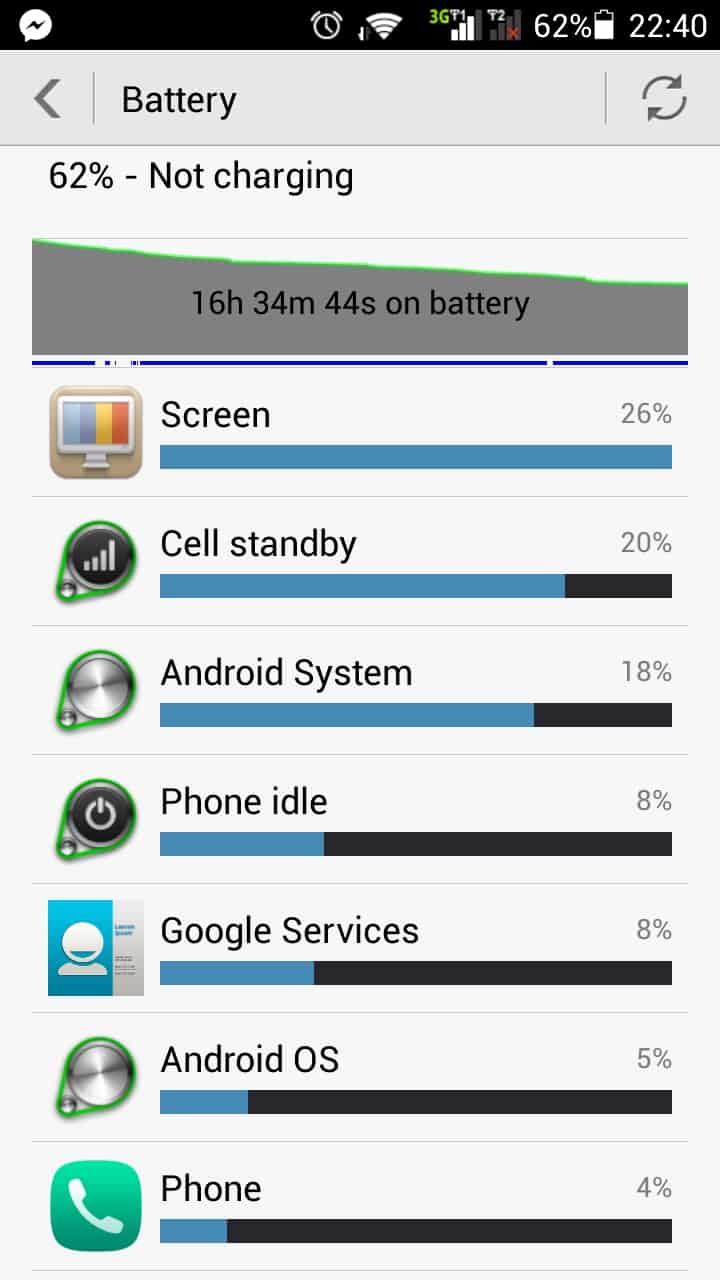Refresh battery usage stats
The image size is (720, 1280).
(x=664, y=99)
